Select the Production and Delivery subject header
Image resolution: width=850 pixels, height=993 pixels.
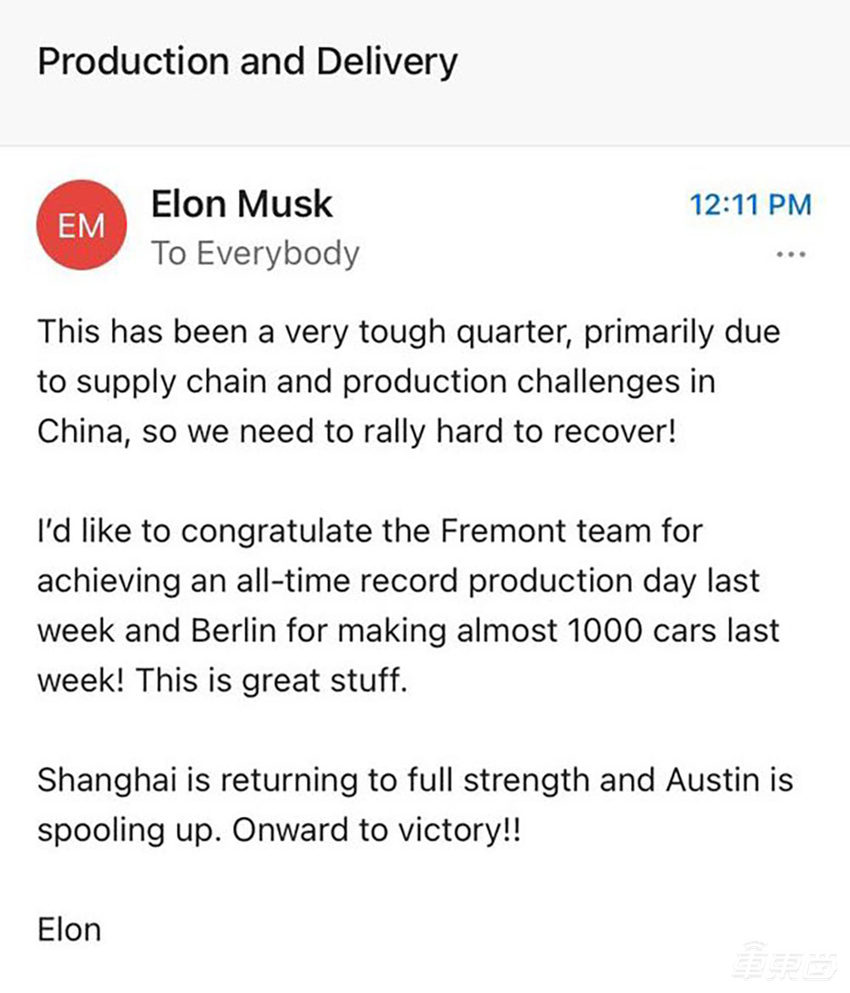(x=247, y=61)
